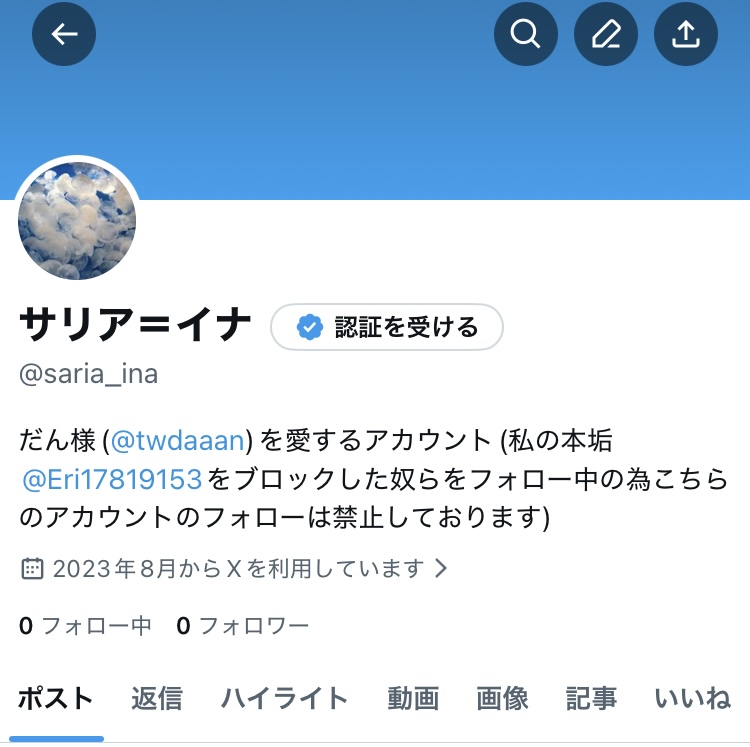The height and width of the screenshot is (747, 750).
Task: Share this profile via upload icon
Action: tap(685, 35)
